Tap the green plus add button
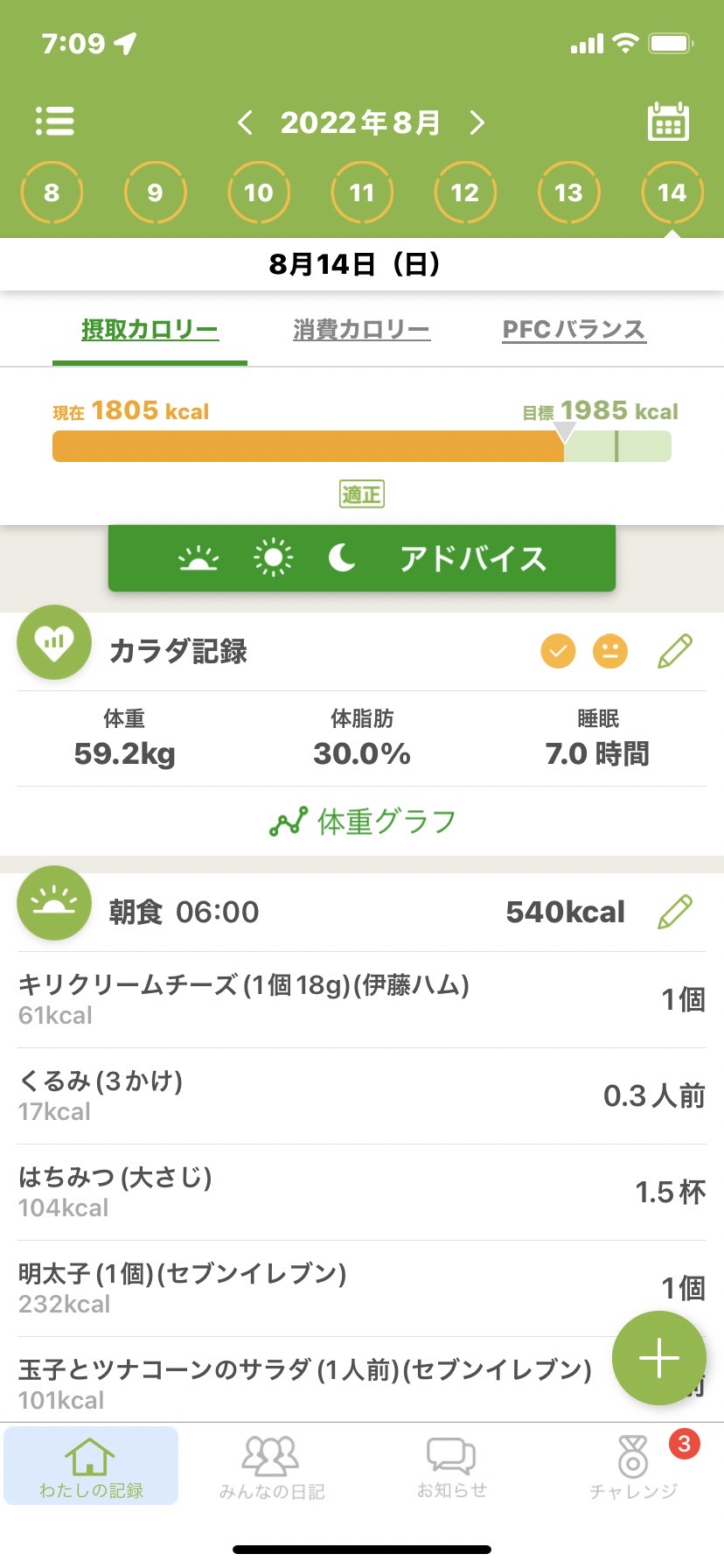This screenshot has height=1568, width=724. tap(659, 1358)
